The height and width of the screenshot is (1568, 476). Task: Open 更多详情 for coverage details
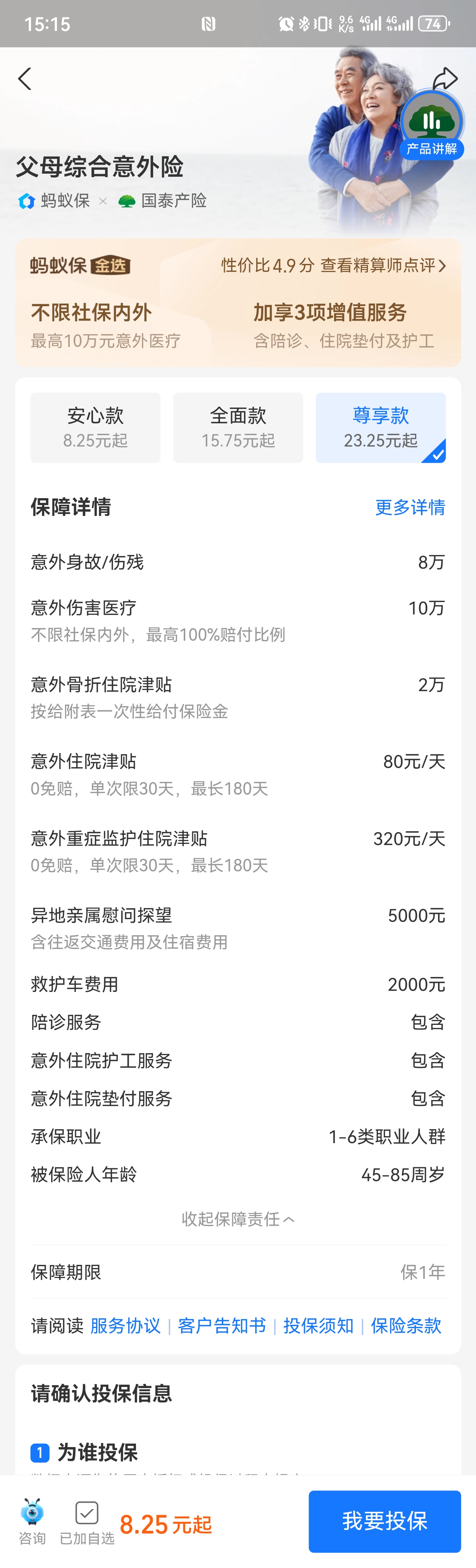[x=410, y=507]
